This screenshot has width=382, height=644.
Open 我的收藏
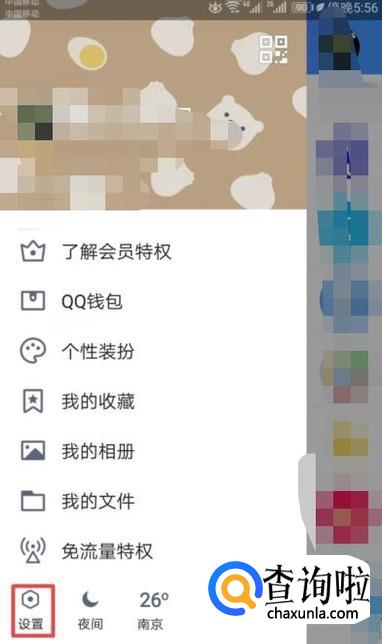click(153, 401)
